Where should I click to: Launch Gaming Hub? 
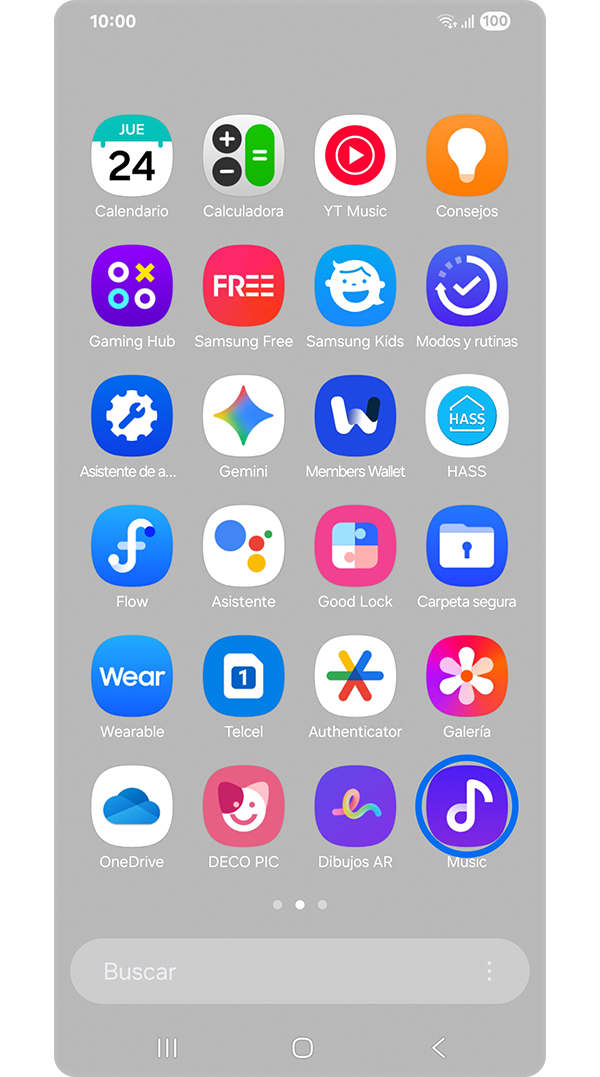click(132, 286)
